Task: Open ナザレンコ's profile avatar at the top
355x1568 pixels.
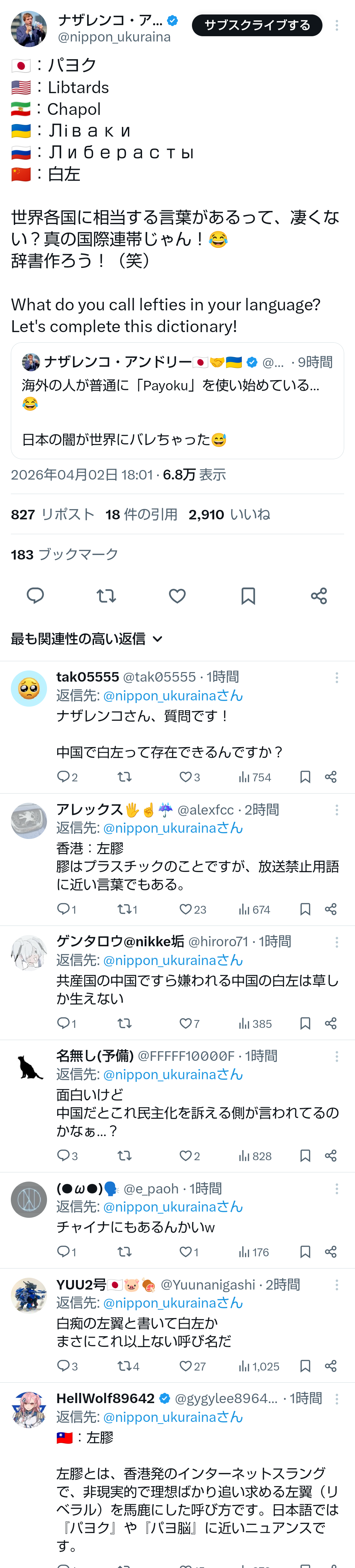Action: pos(29,29)
